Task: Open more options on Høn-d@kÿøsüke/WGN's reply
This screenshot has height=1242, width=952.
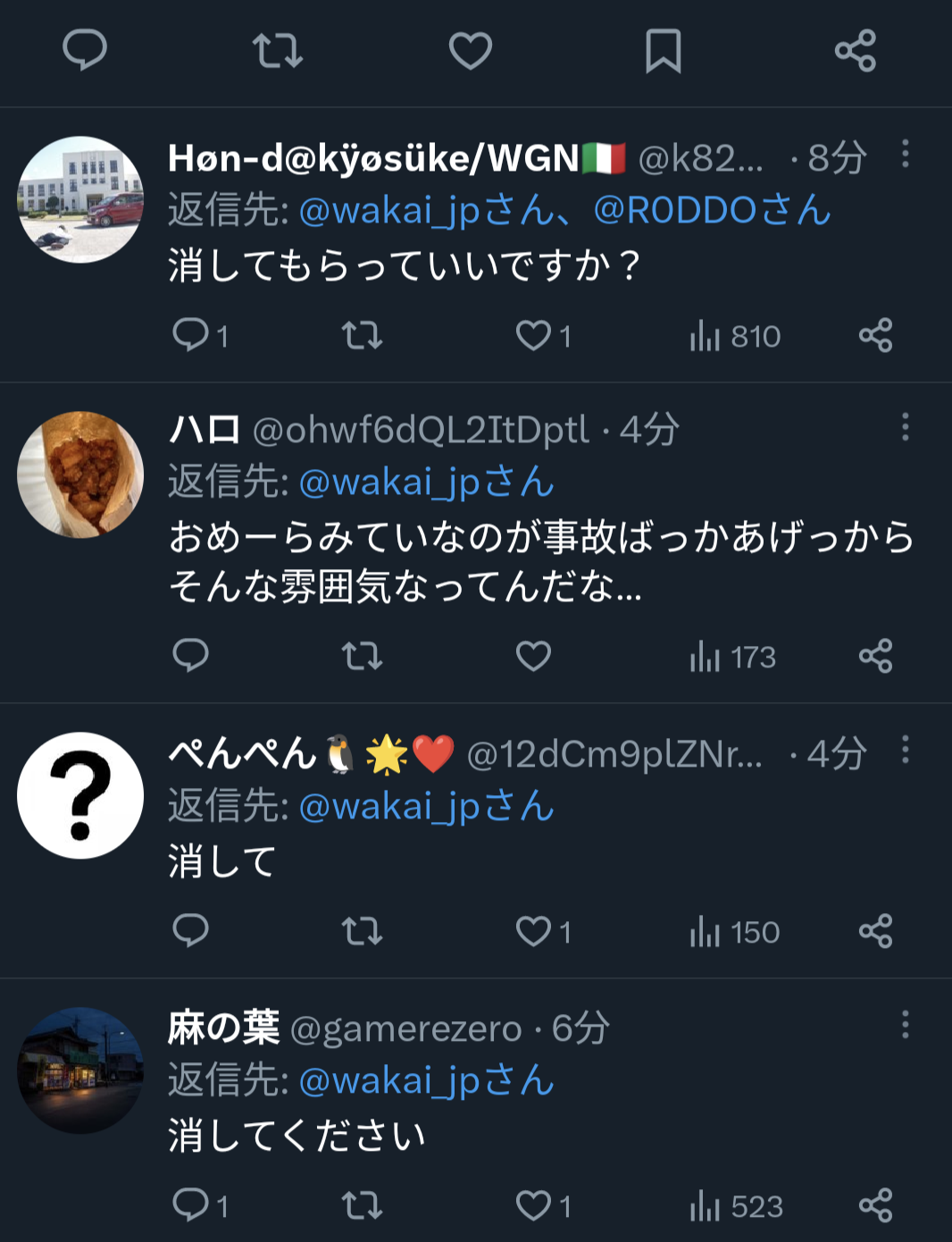Action: 905,154
